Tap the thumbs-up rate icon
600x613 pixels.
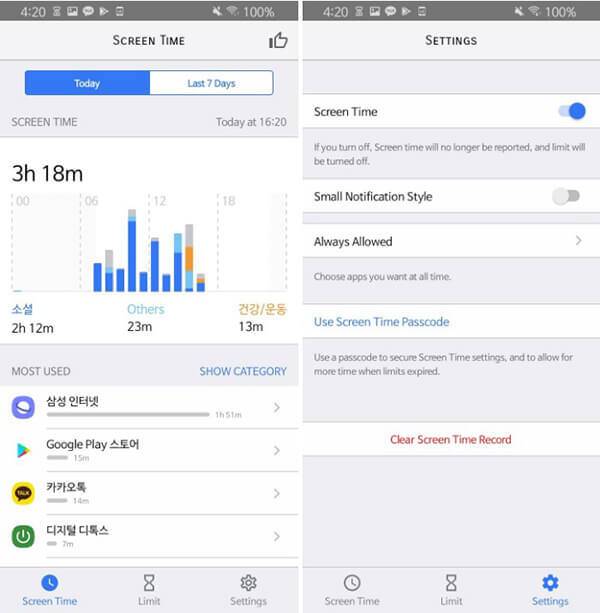click(x=278, y=40)
